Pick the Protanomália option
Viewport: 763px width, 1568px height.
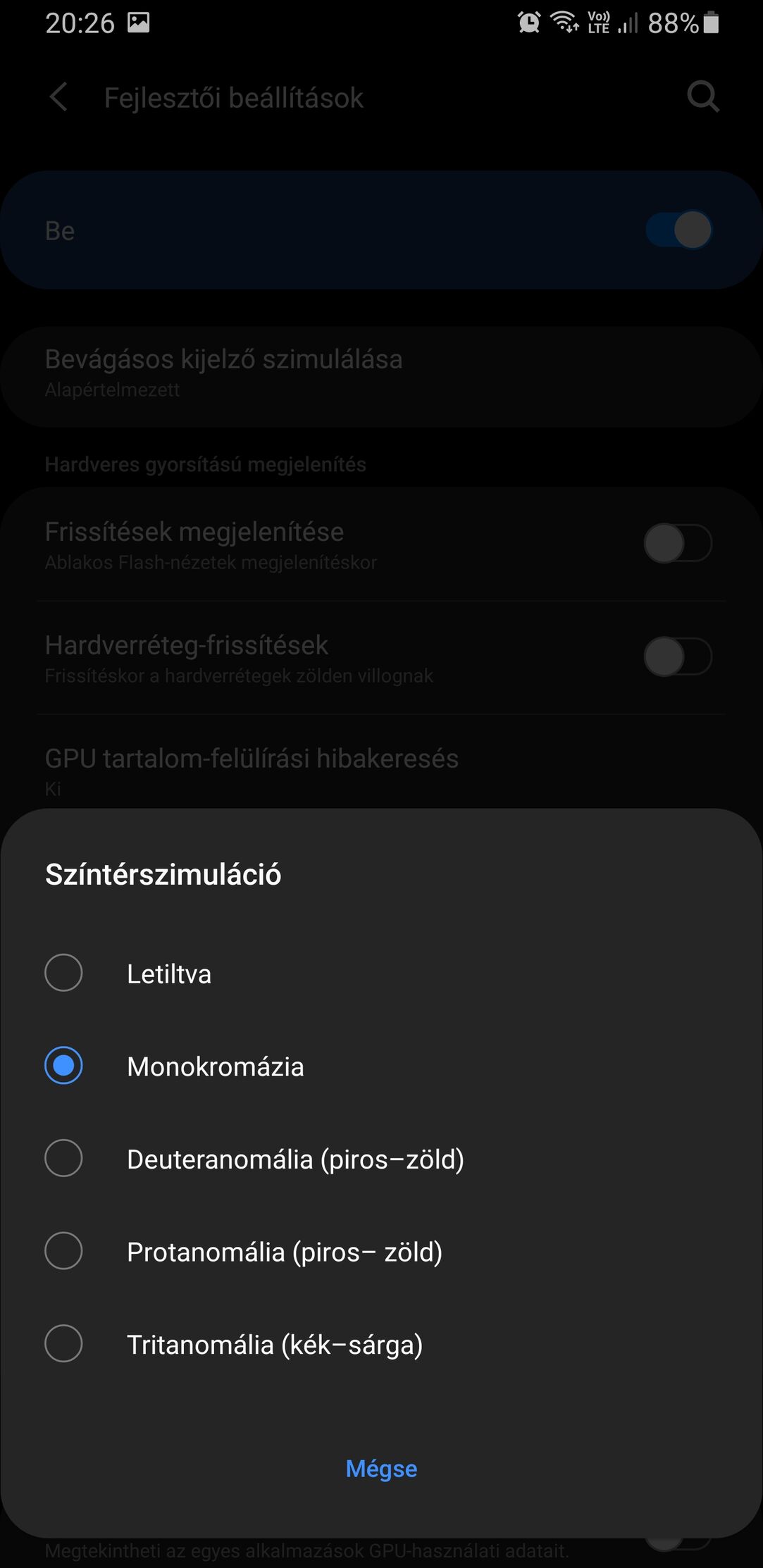[x=381, y=1252]
